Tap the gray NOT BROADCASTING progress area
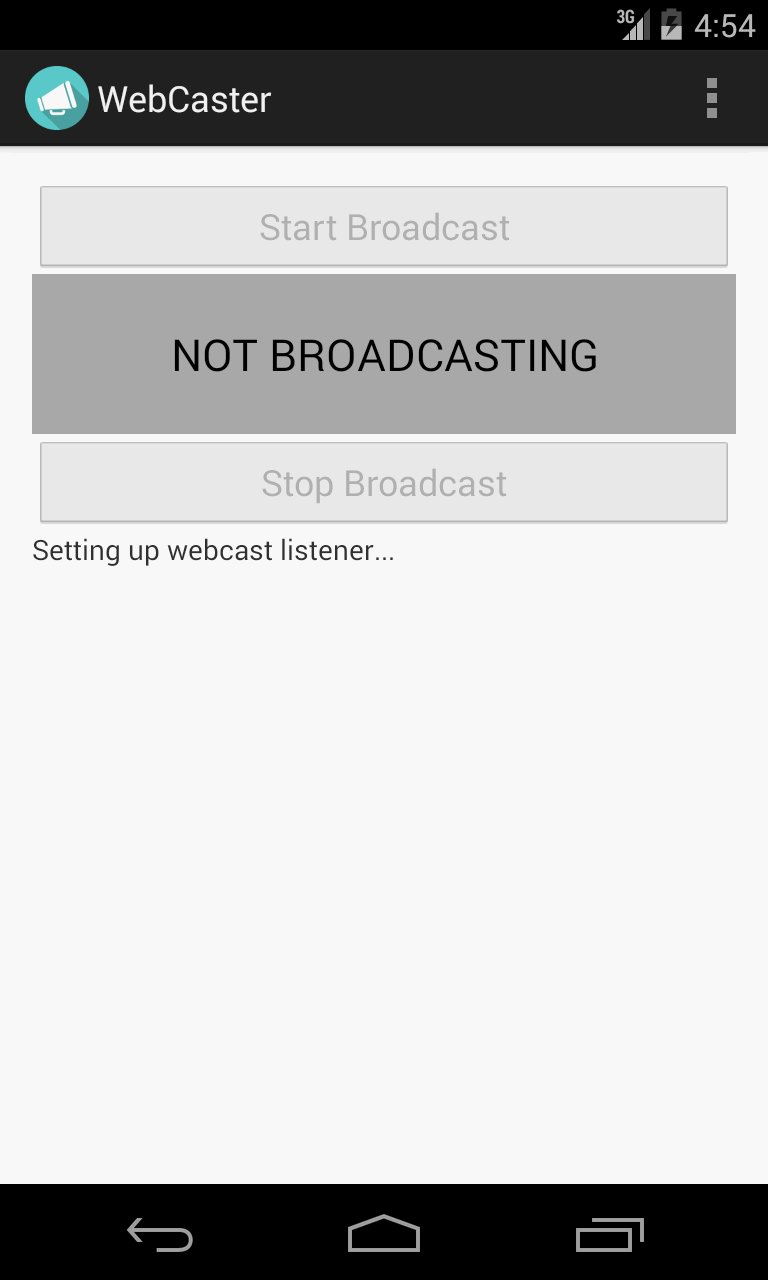 pyautogui.click(x=384, y=354)
